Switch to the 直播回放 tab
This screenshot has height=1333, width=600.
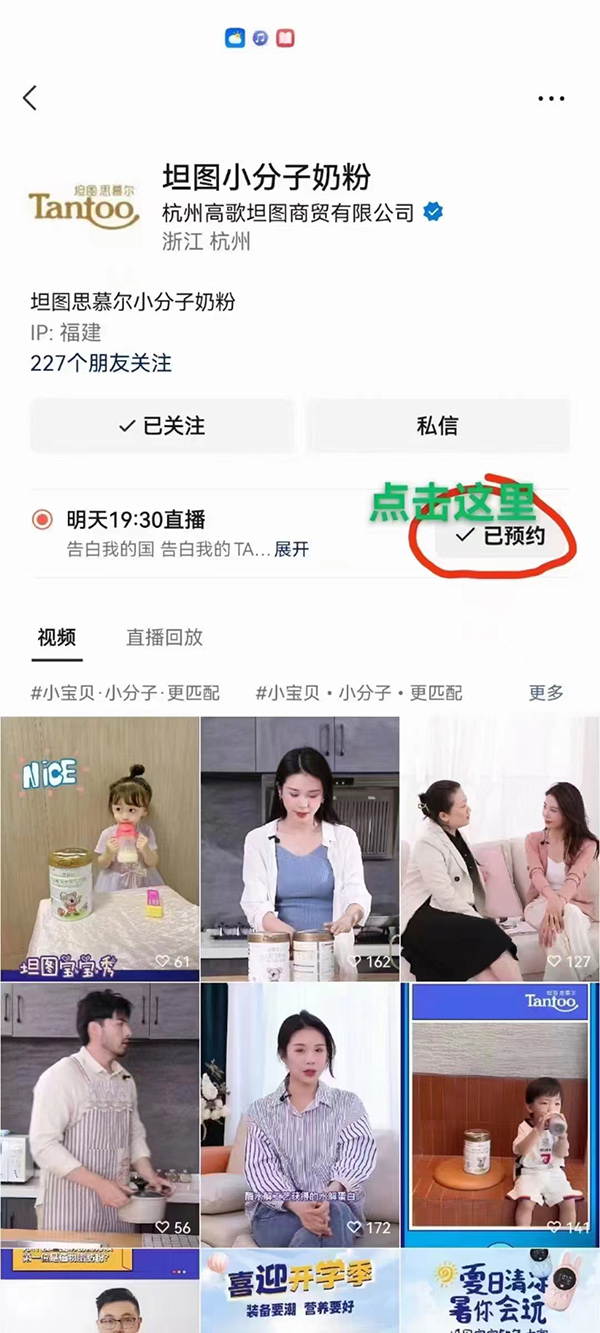[x=164, y=637]
